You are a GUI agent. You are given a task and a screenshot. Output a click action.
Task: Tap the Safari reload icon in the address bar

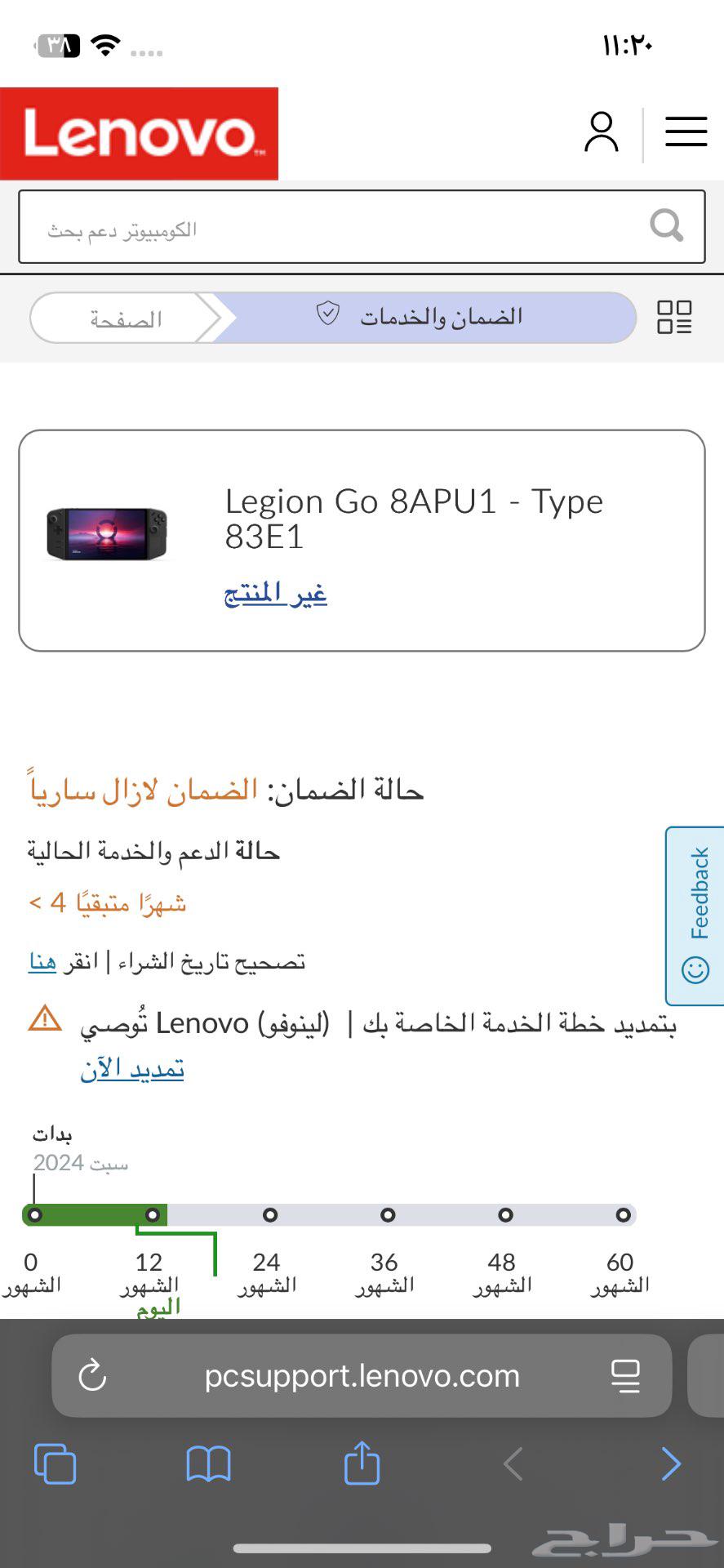(92, 1374)
